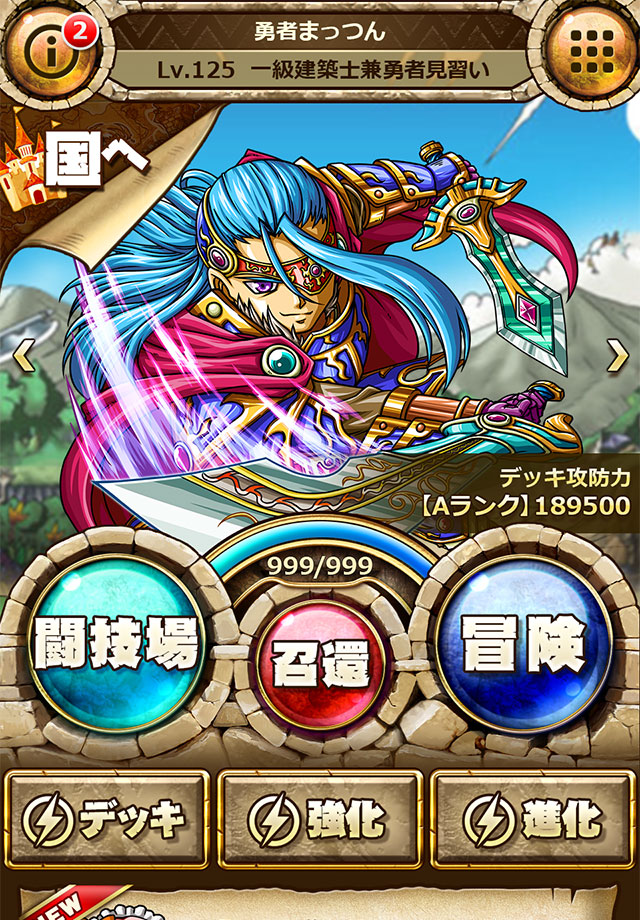Show next character with right arrow

(x=619, y=355)
